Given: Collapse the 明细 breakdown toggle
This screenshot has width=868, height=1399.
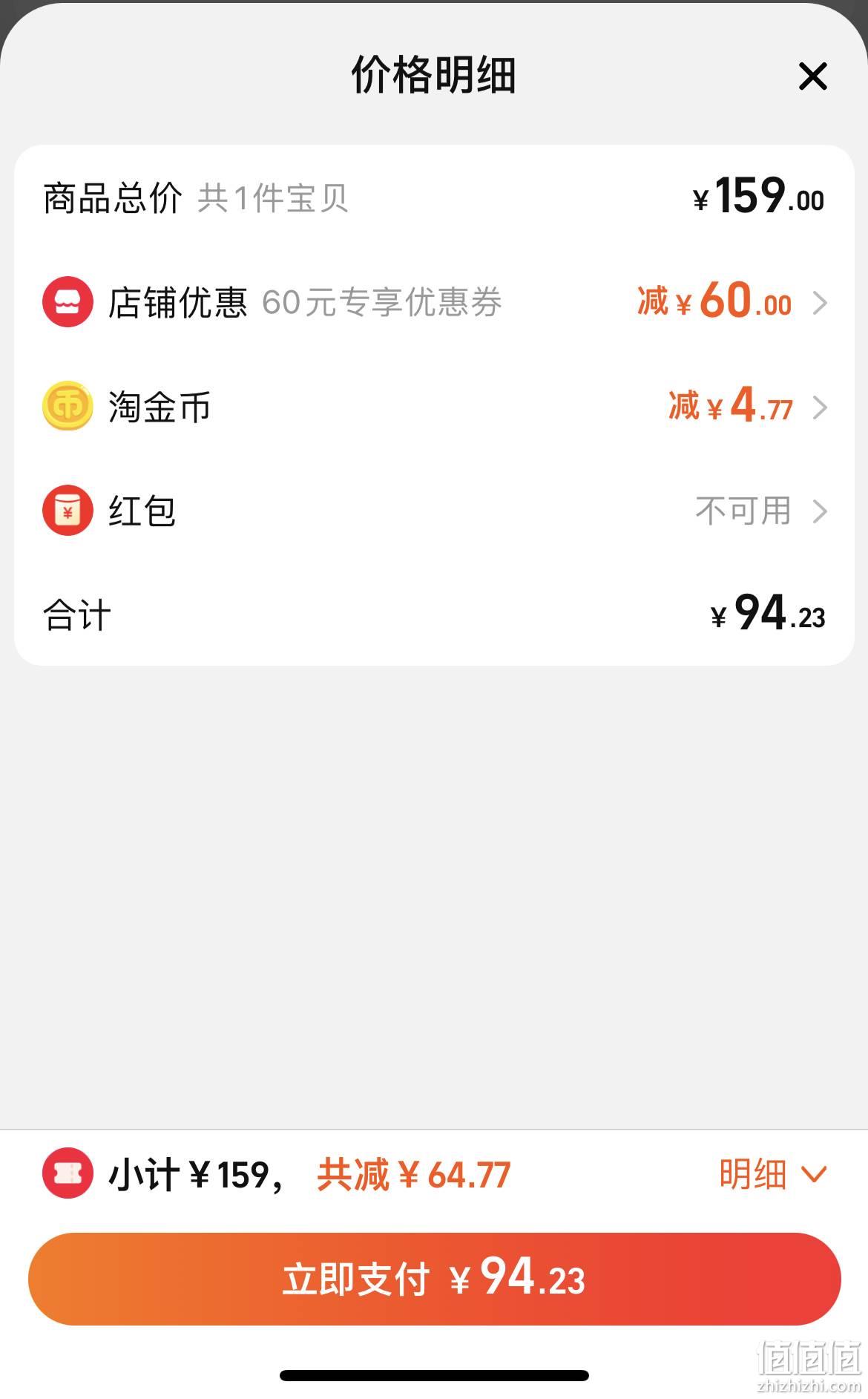Looking at the screenshot, I should 772,1175.
